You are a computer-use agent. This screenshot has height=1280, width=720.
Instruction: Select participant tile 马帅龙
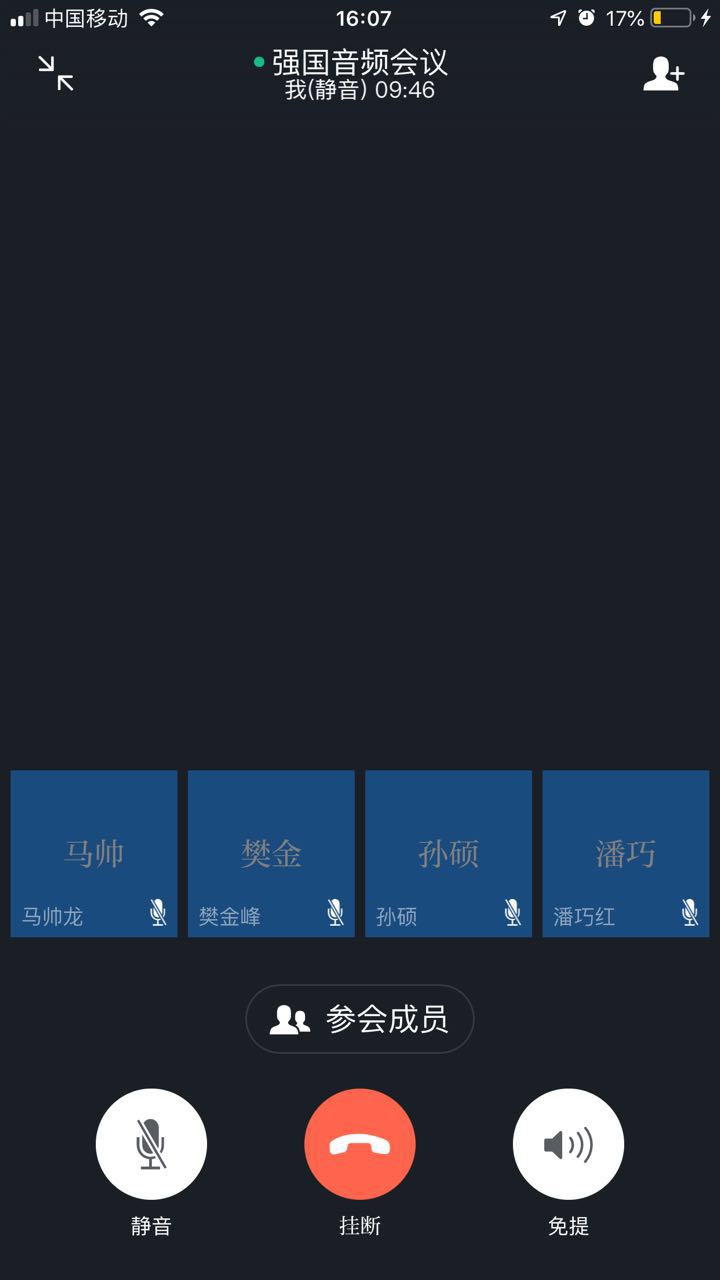pos(94,853)
